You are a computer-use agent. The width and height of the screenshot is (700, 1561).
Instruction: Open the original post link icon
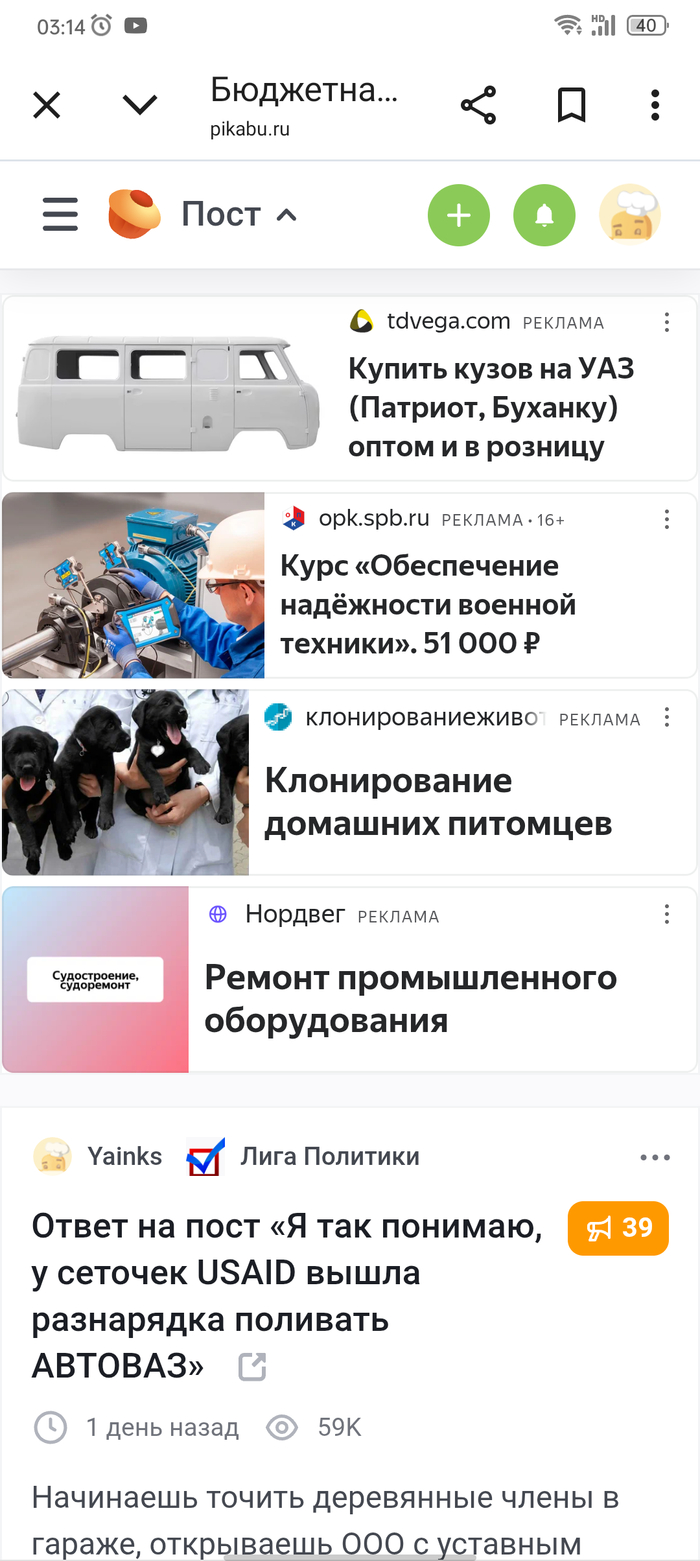coord(252,1367)
